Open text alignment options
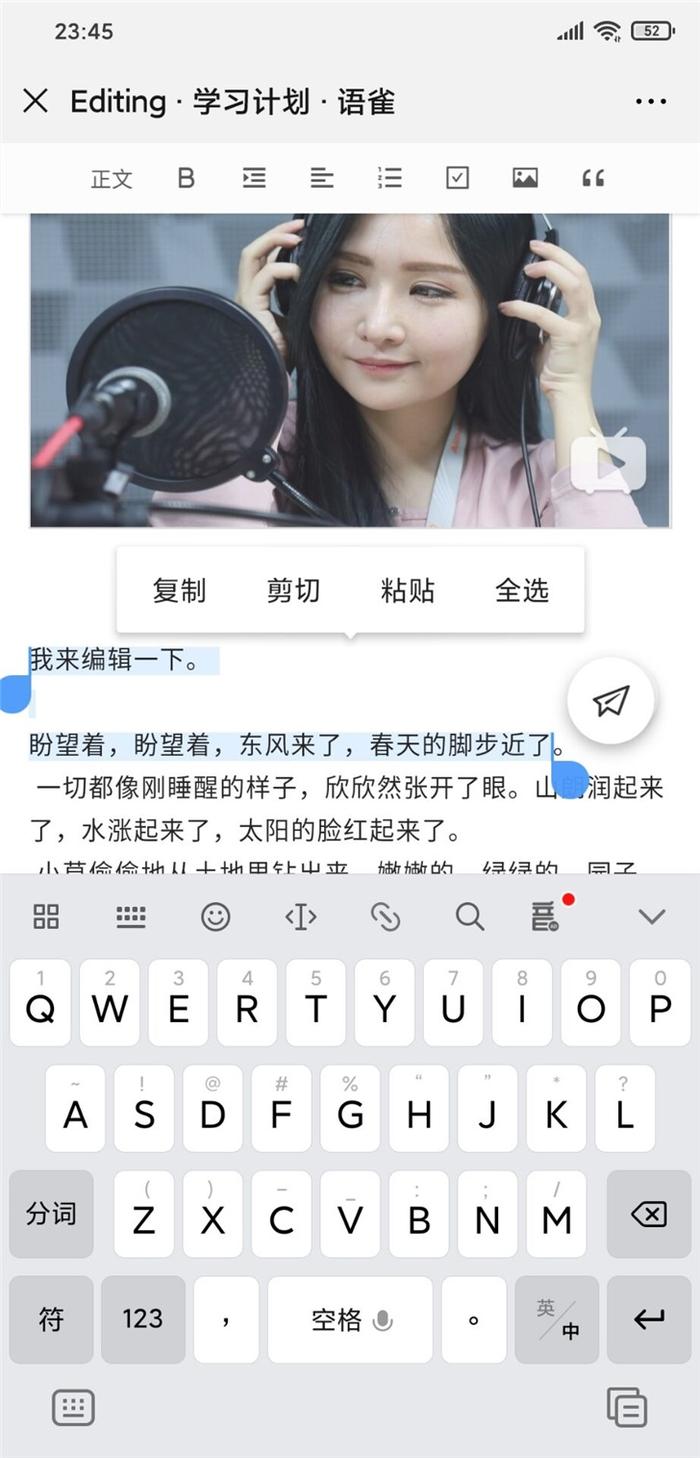The width and height of the screenshot is (700, 1458). (x=321, y=178)
